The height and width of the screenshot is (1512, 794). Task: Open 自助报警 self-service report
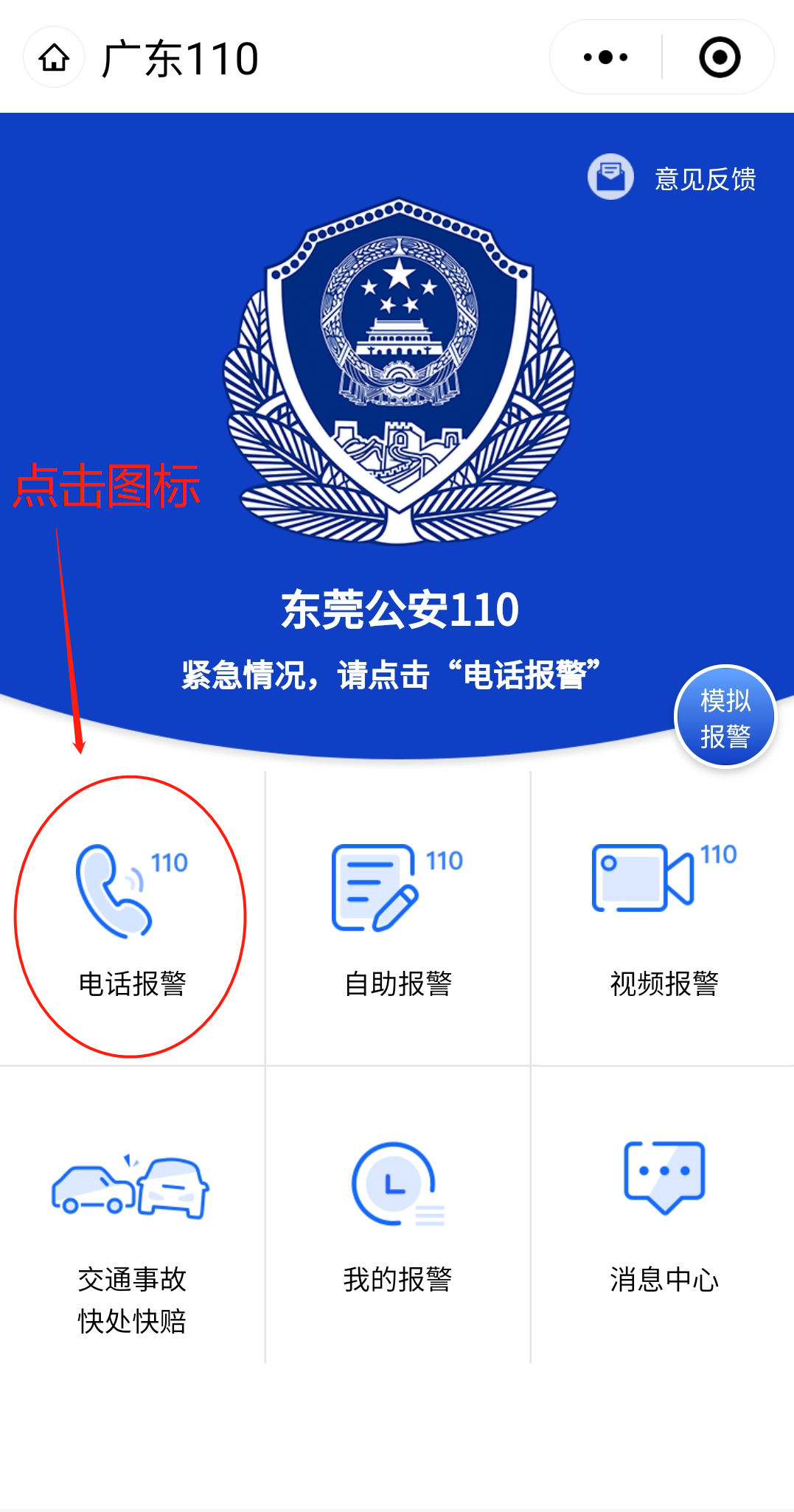pos(397,918)
